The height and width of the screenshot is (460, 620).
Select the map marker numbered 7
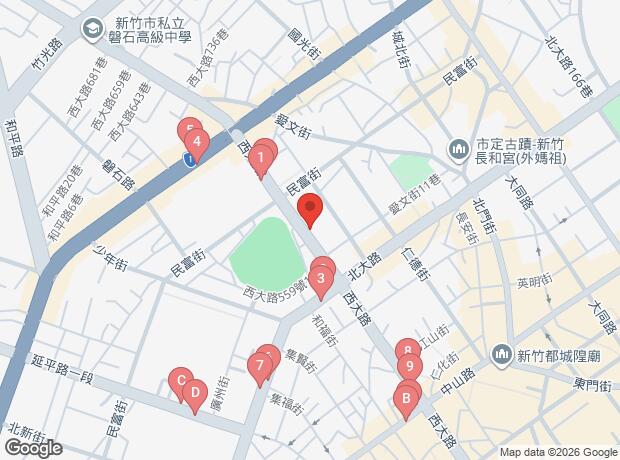coord(260,367)
